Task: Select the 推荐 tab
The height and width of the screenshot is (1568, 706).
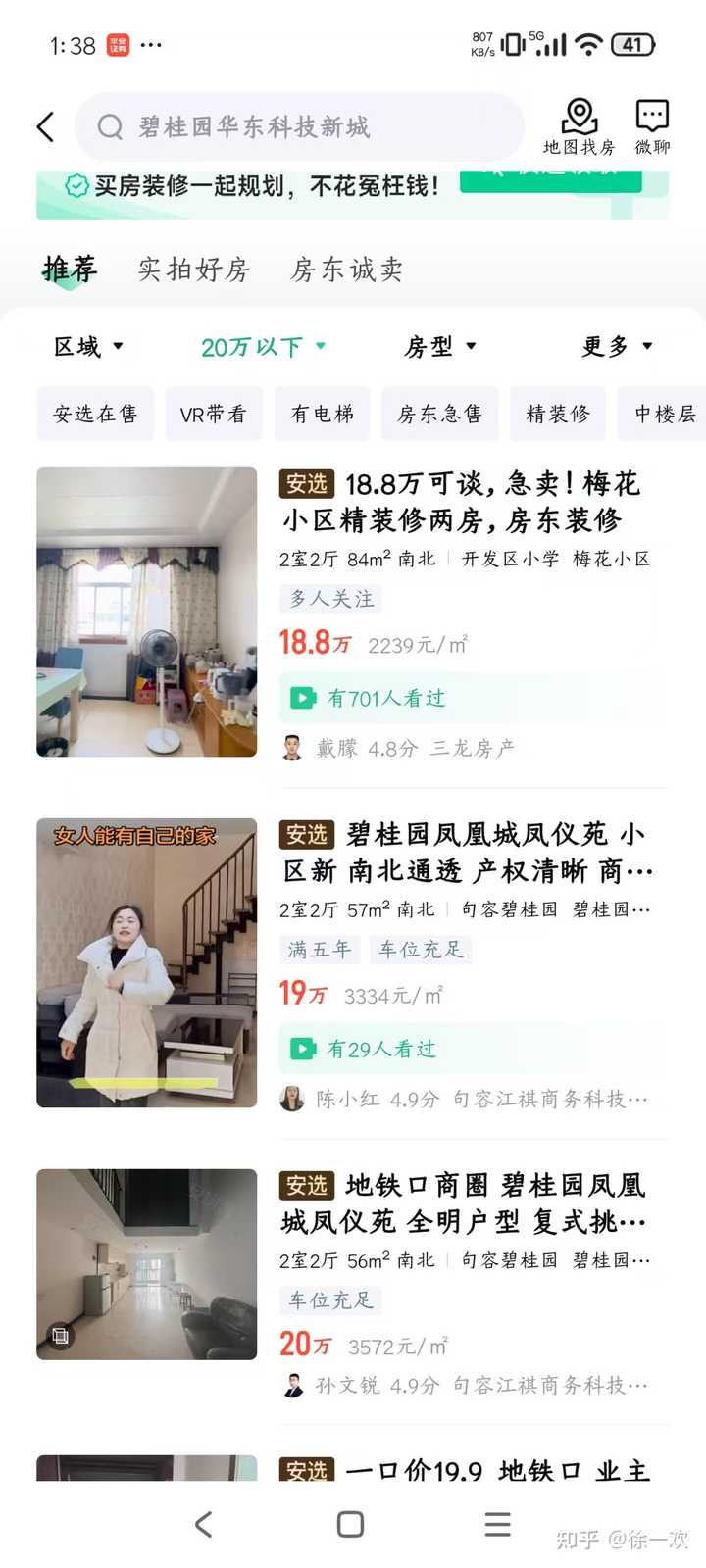Action: 70,269
